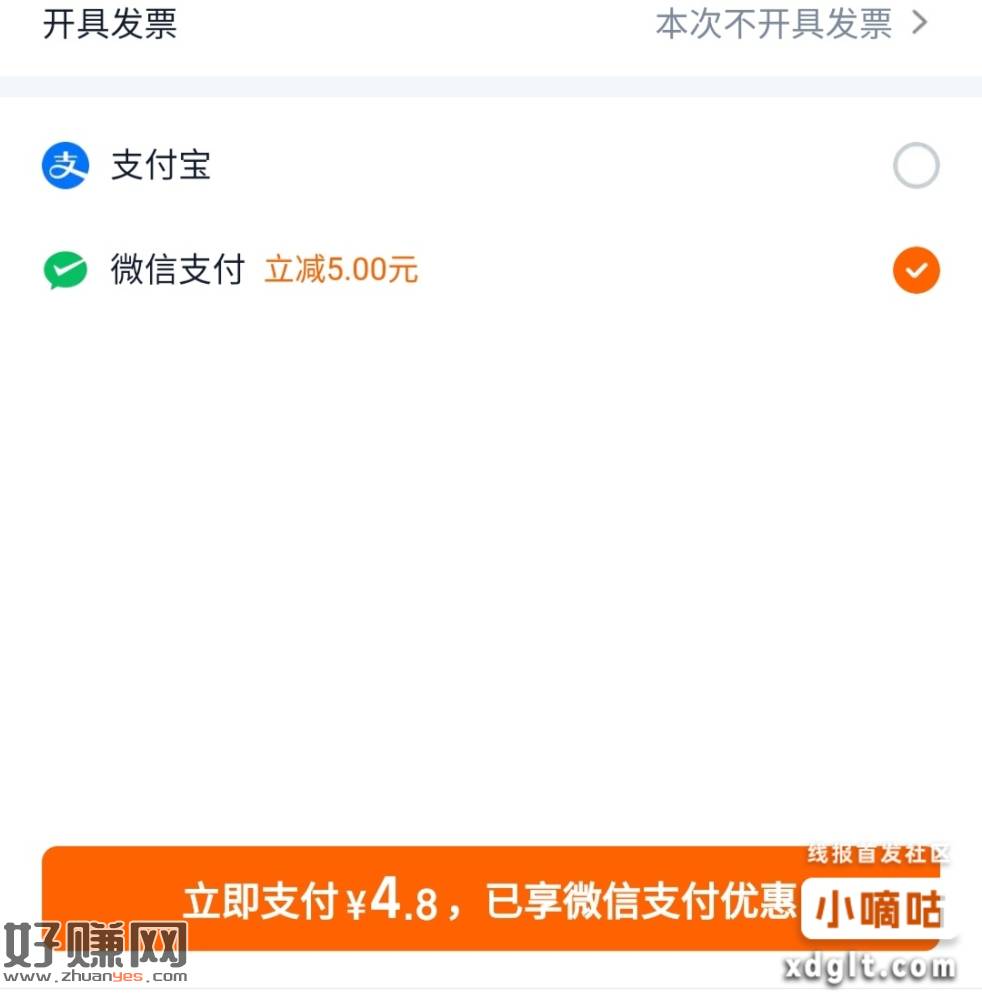Viewport: 982px width, 1000px height.
Task: Select 支付宝 as payment method
Action: coord(915,166)
